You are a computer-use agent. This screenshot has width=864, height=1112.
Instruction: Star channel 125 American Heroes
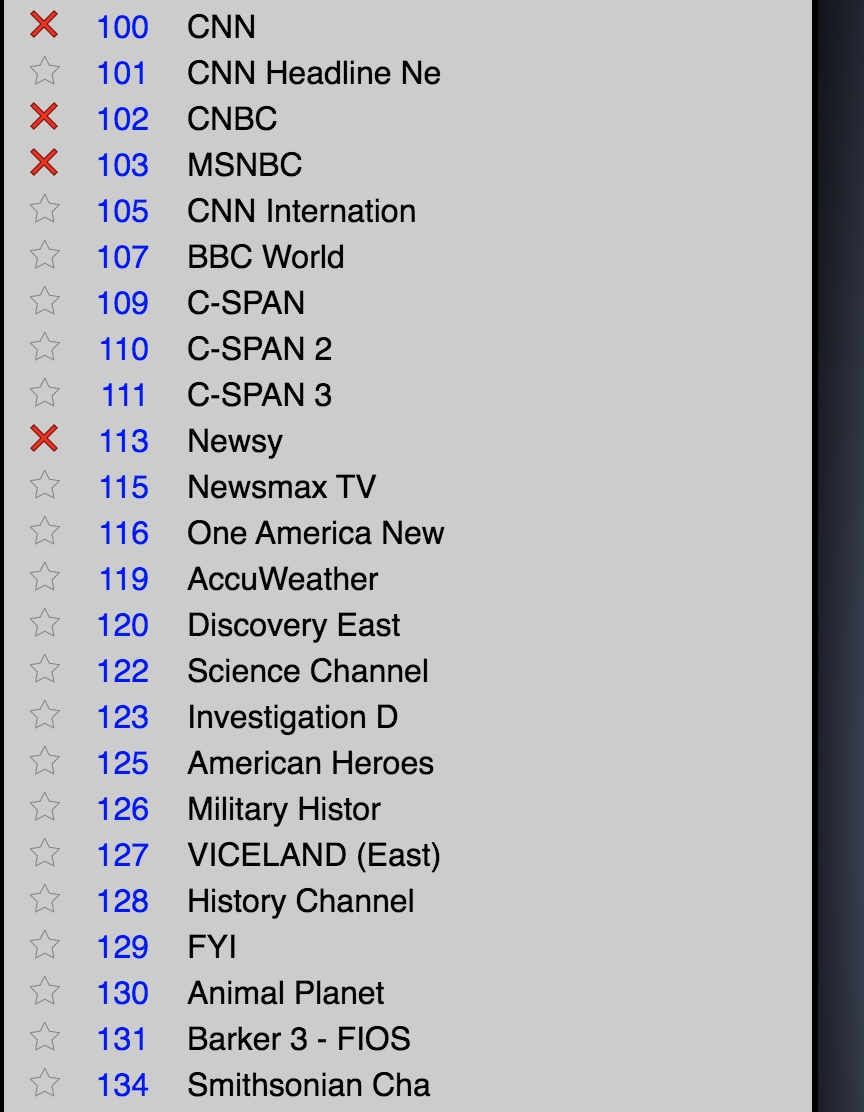pos(44,762)
